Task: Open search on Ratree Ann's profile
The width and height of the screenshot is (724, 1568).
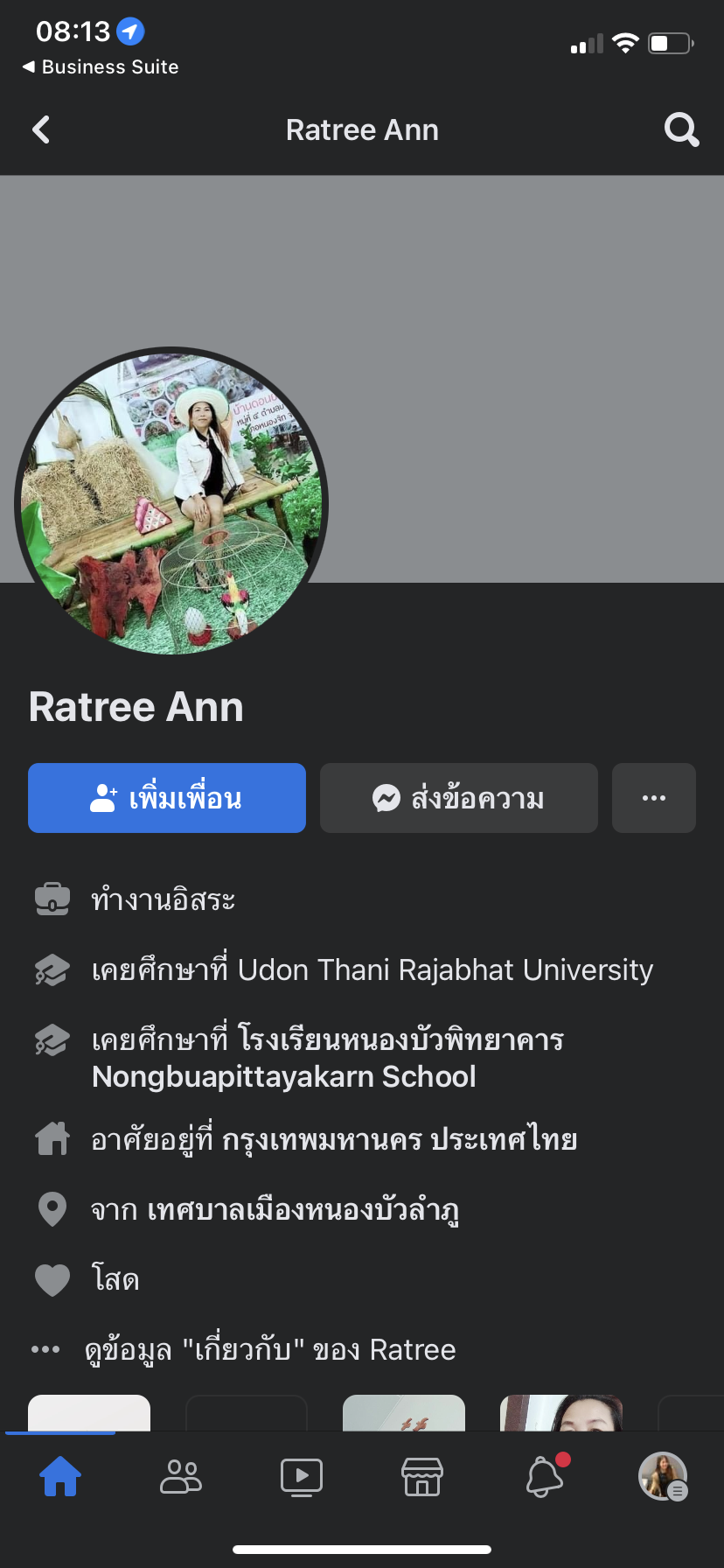Action: click(x=681, y=129)
